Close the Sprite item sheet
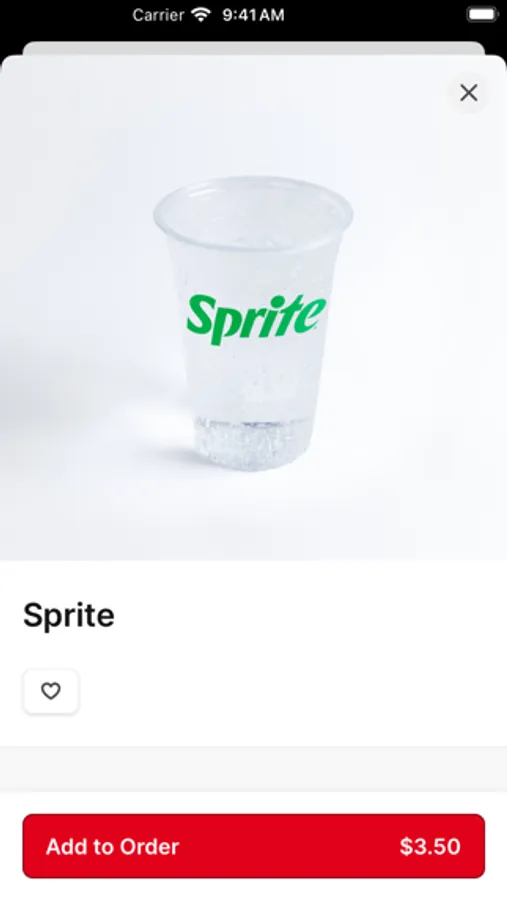Screen dimensions: 507x900 click(x=469, y=92)
